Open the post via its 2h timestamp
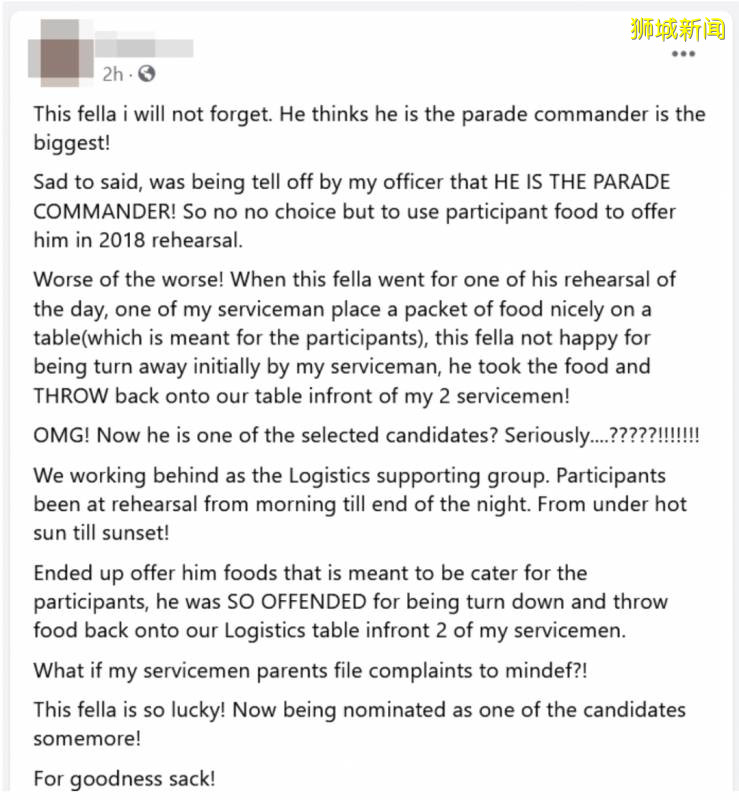 point(113,73)
